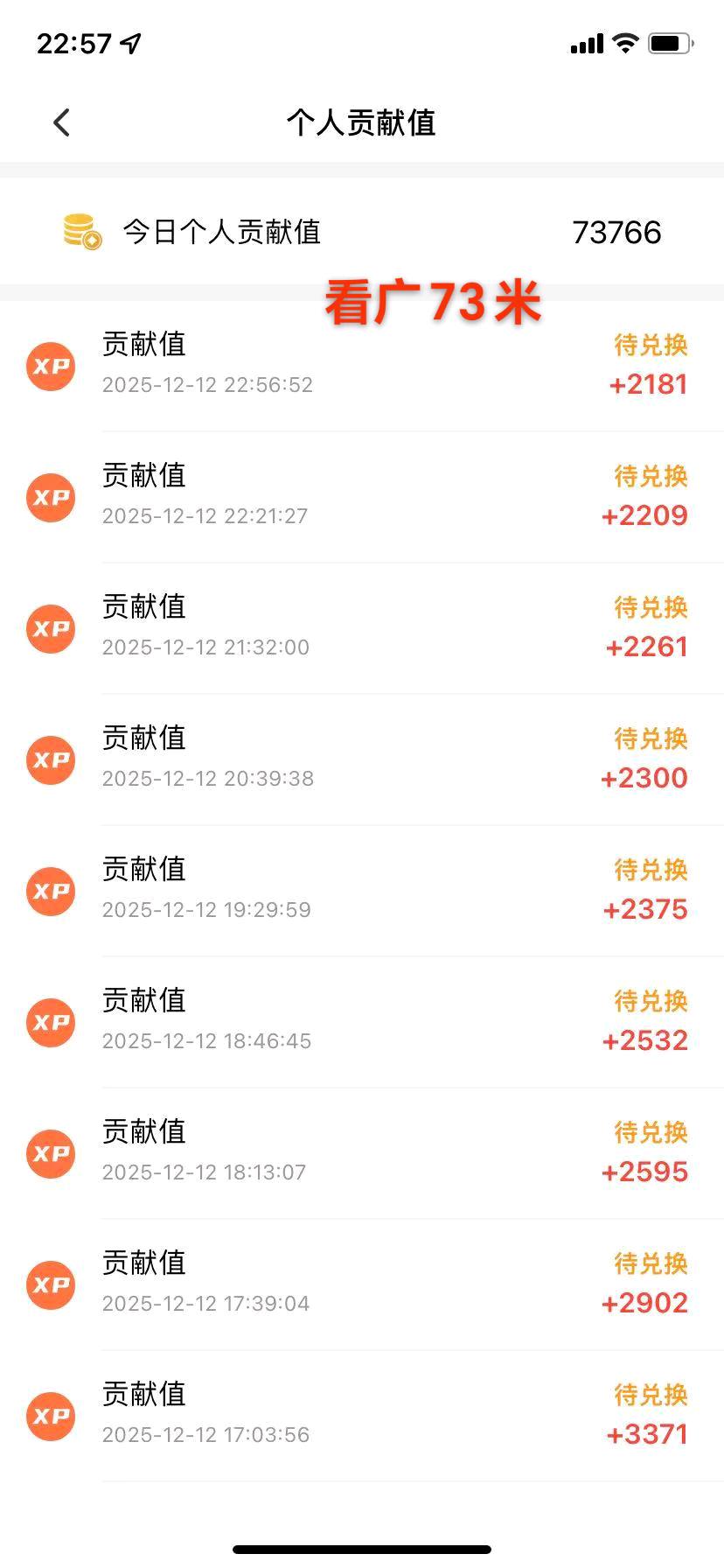Select the 看广73米 red annotation text
The image size is (724, 1568).
(x=434, y=302)
